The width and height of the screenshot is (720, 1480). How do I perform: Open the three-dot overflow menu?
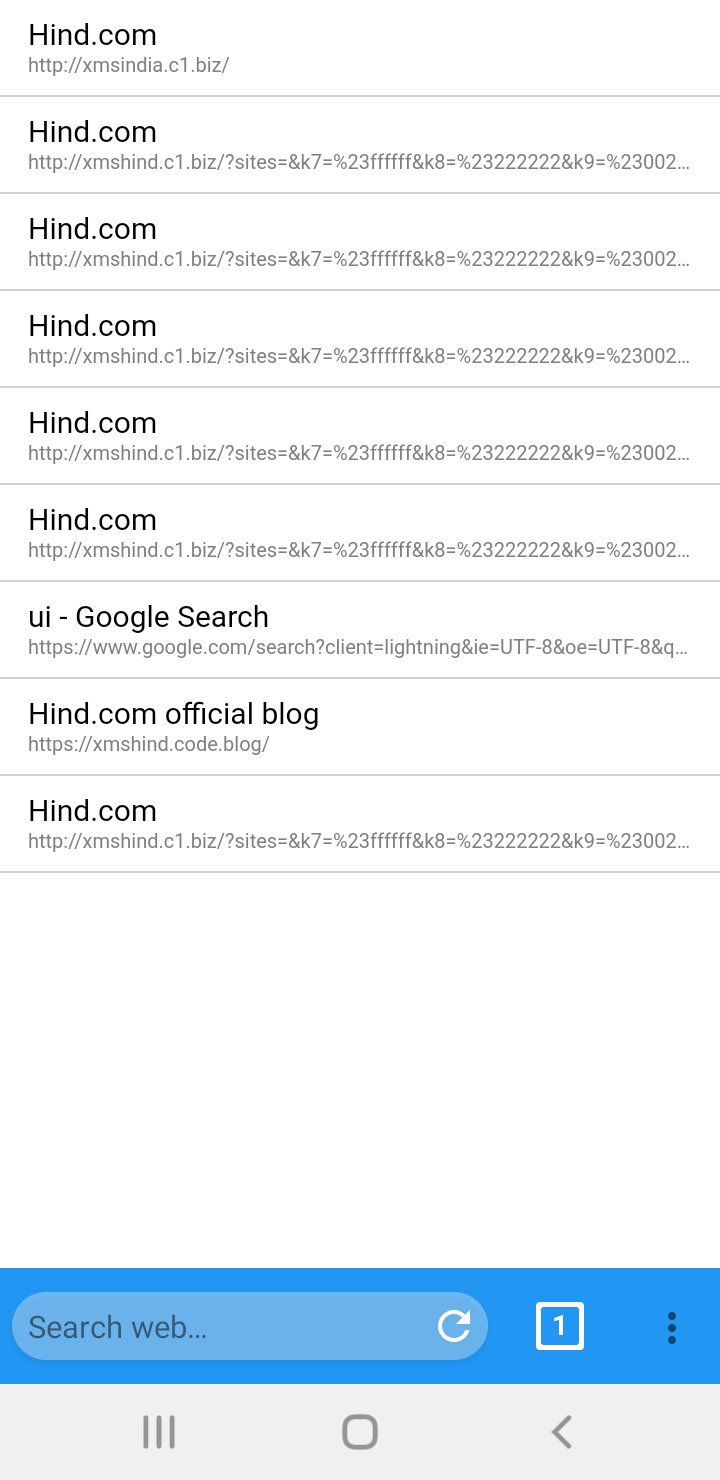pyautogui.click(x=672, y=1327)
